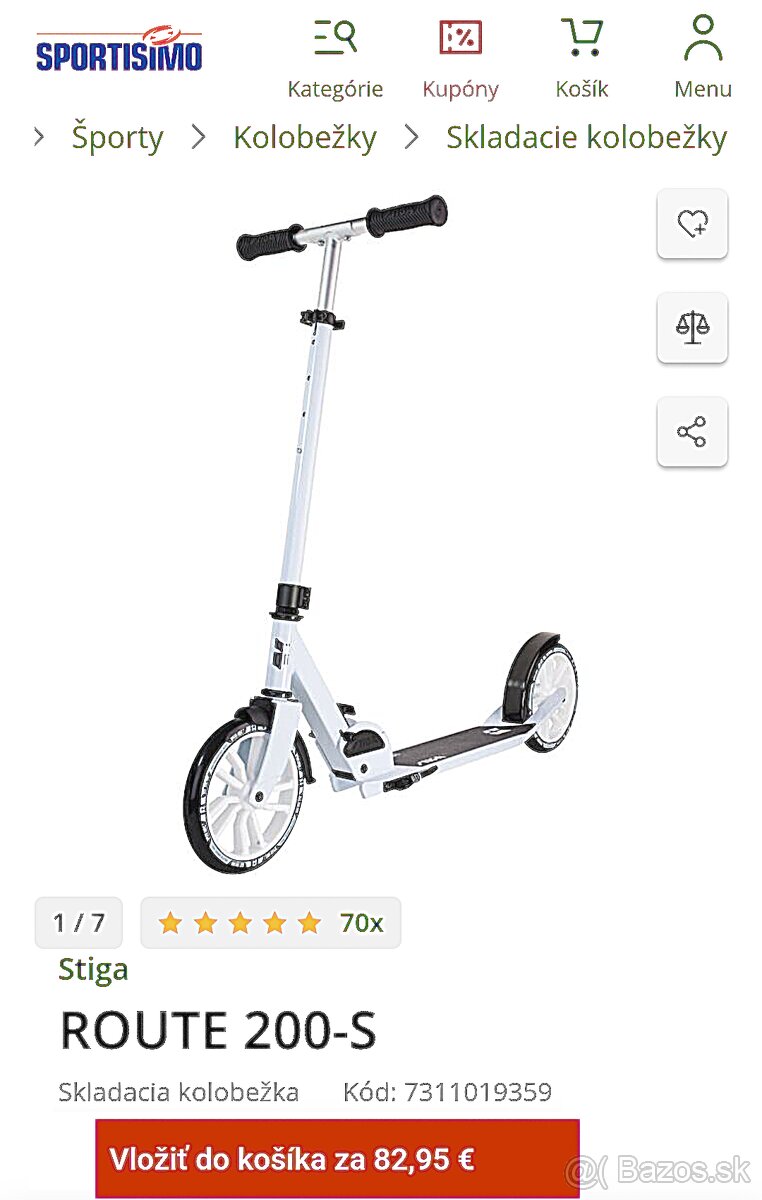Go to the Kolobežky breadcrumb category
The height and width of the screenshot is (1200, 762).
pos(305,138)
